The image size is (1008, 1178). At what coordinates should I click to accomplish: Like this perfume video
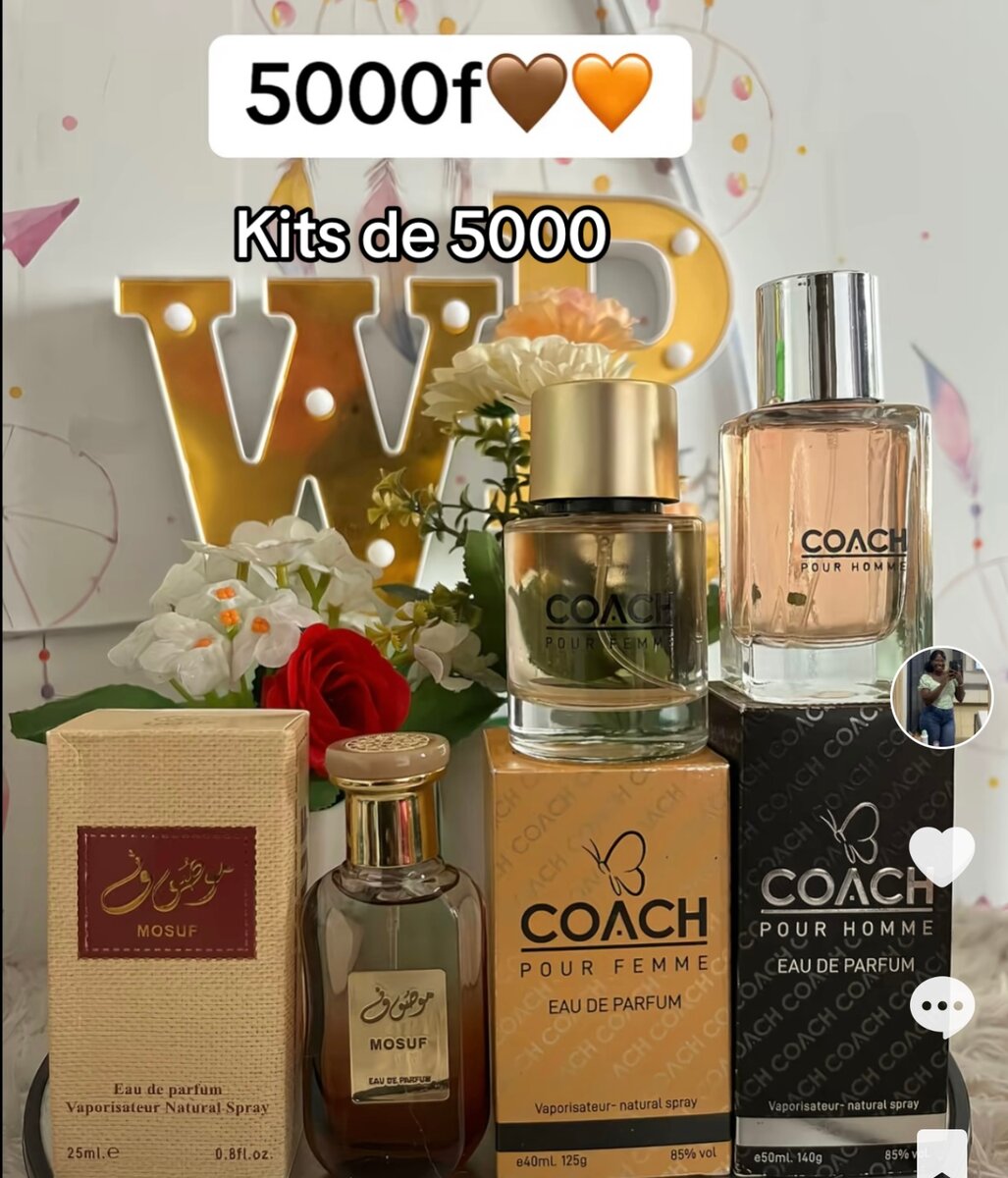coord(941,854)
